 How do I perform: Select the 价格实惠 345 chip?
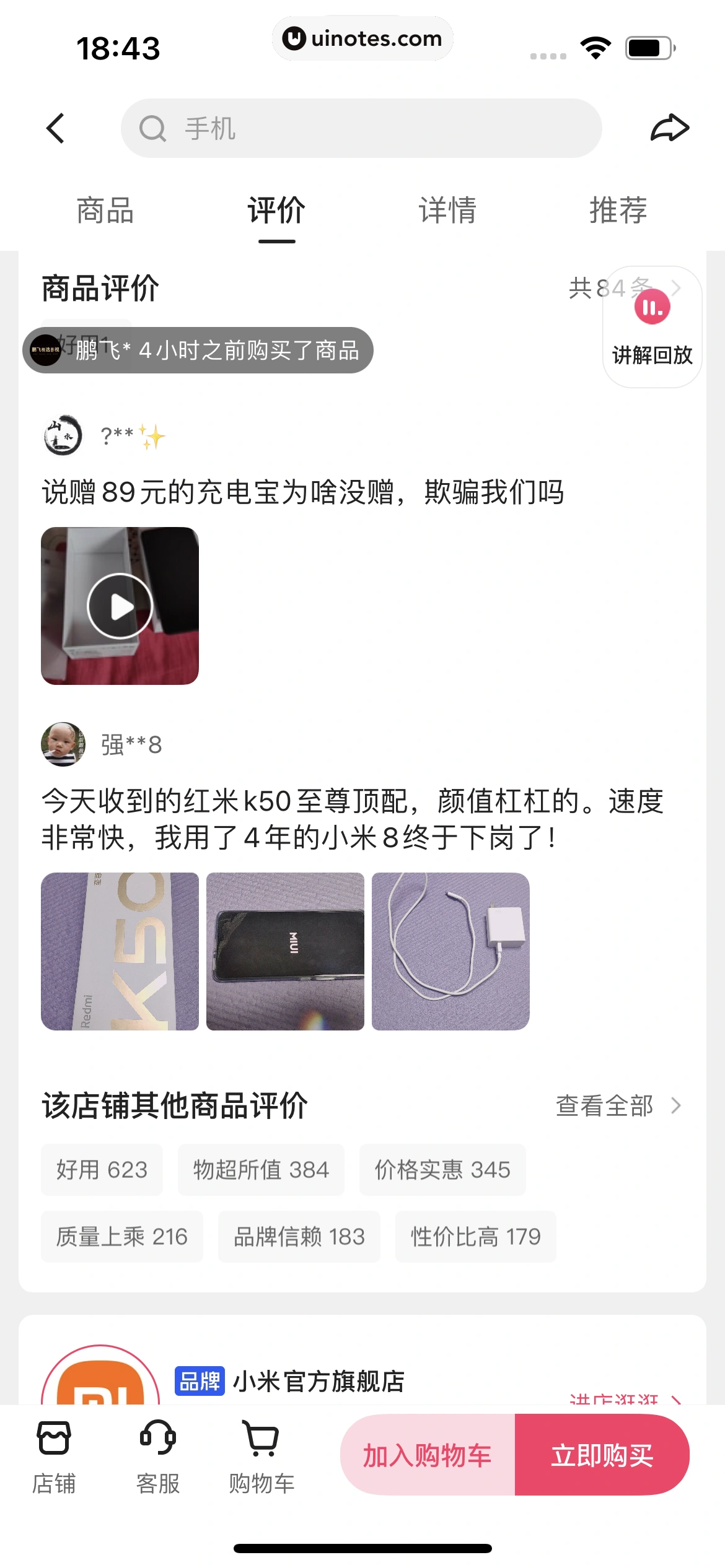442,1170
